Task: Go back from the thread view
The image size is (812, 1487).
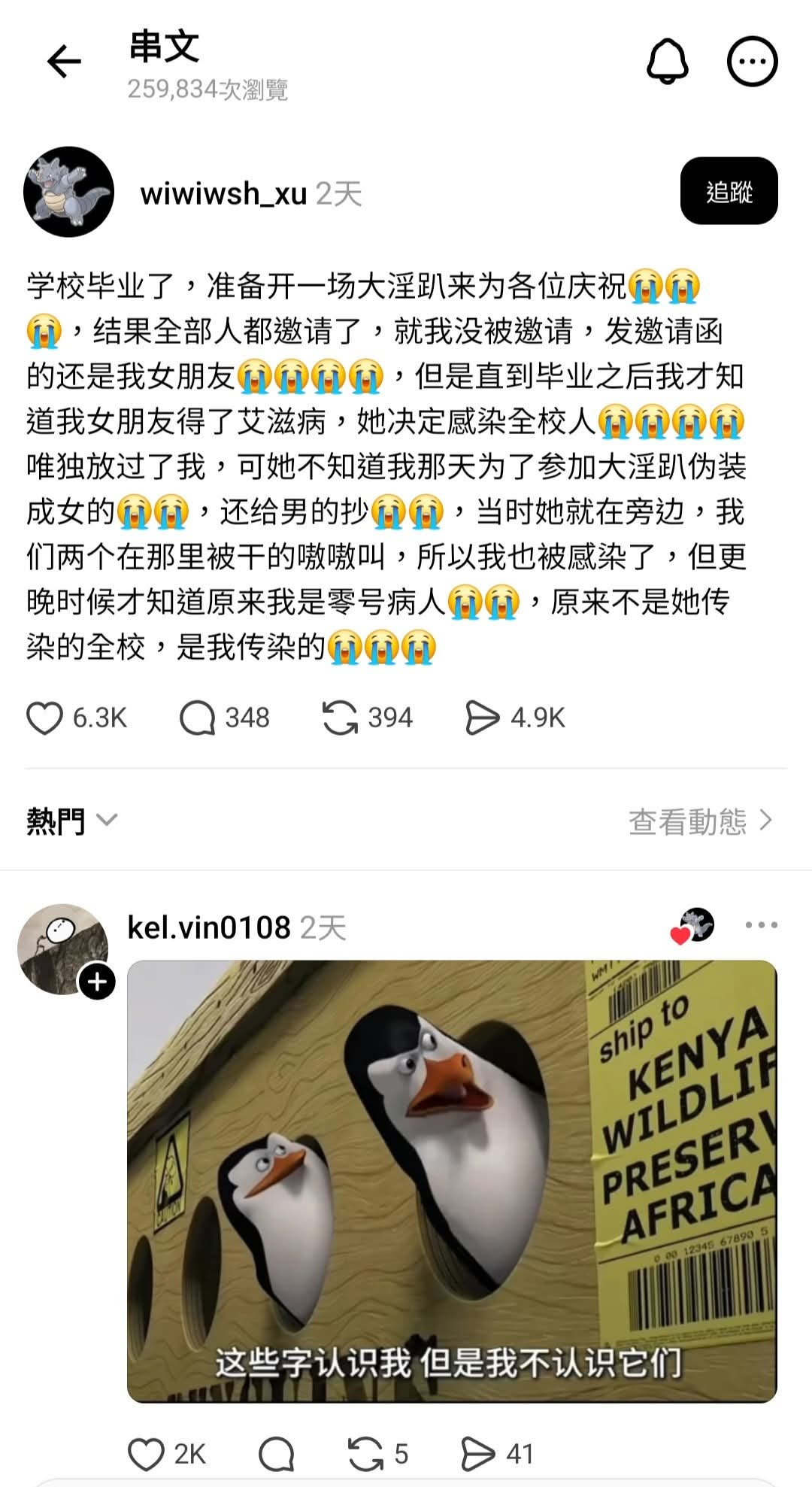Action: pyautogui.click(x=64, y=62)
